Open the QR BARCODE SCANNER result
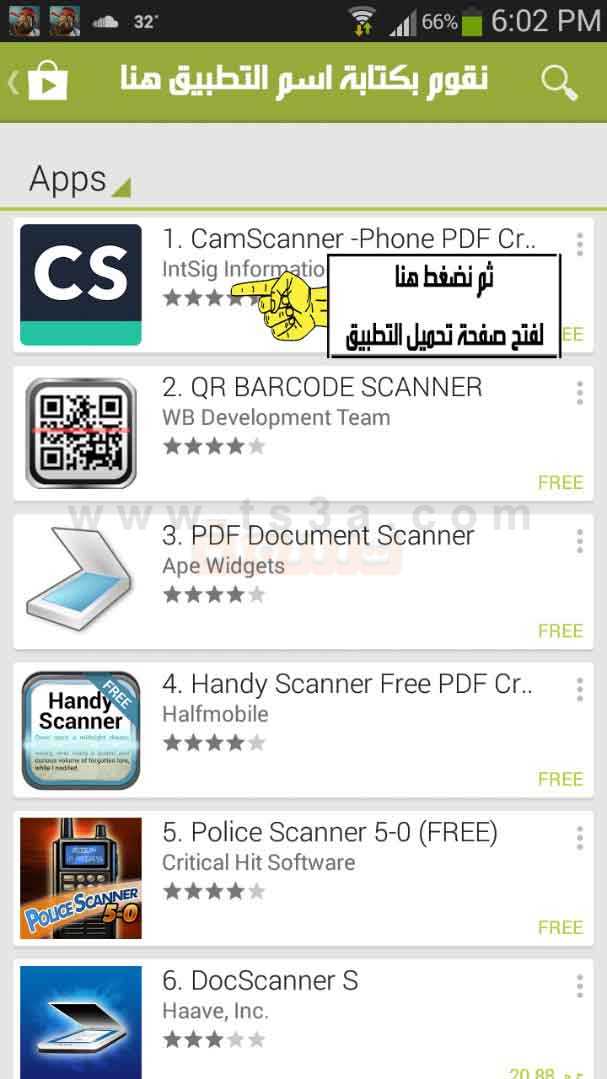The height and width of the screenshot is (1079, 607). [x=303, y=434]
